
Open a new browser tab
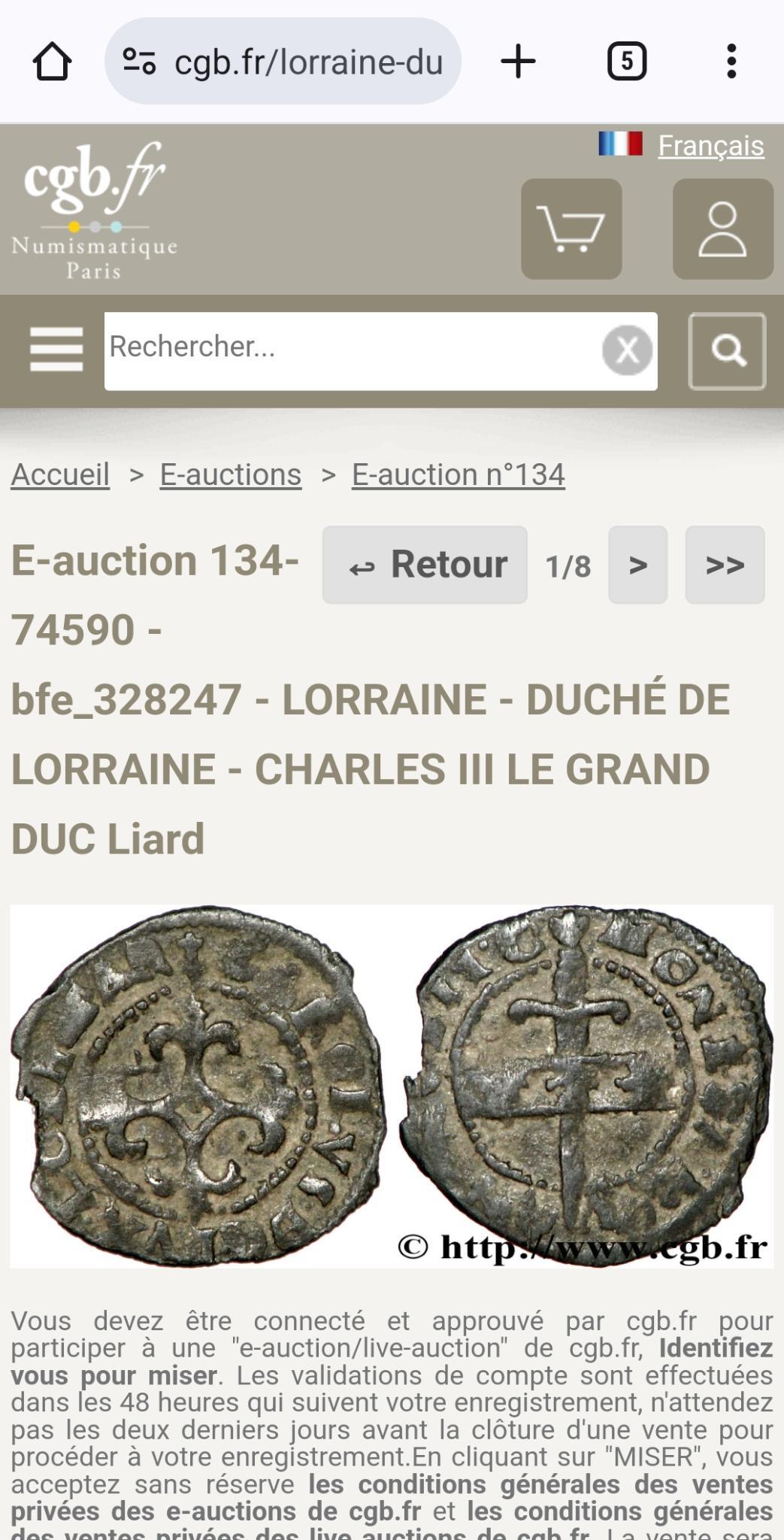pyautogui.click(x=518, y=62)
